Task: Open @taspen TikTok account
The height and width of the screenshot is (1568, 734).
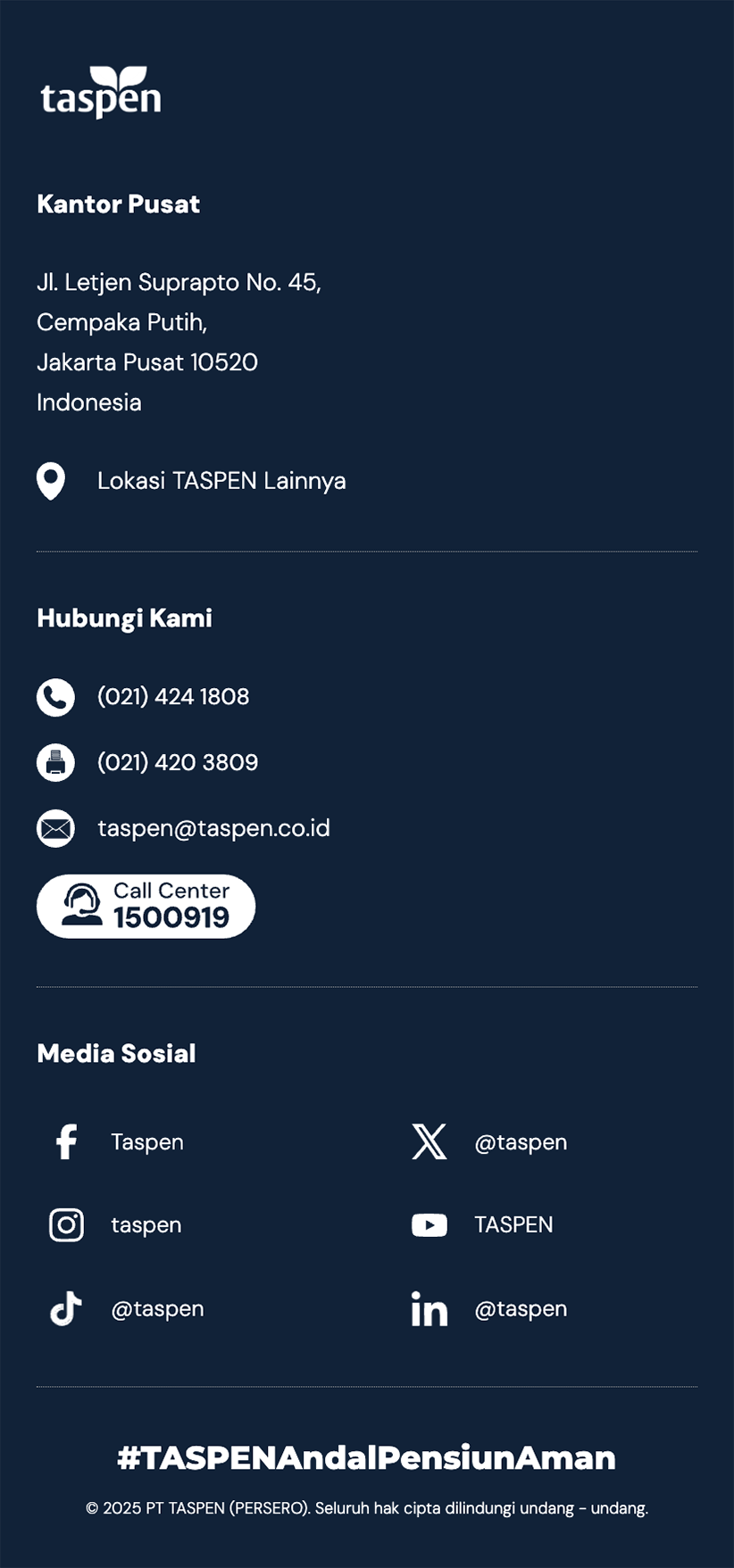Action: tap(157, 1309)
